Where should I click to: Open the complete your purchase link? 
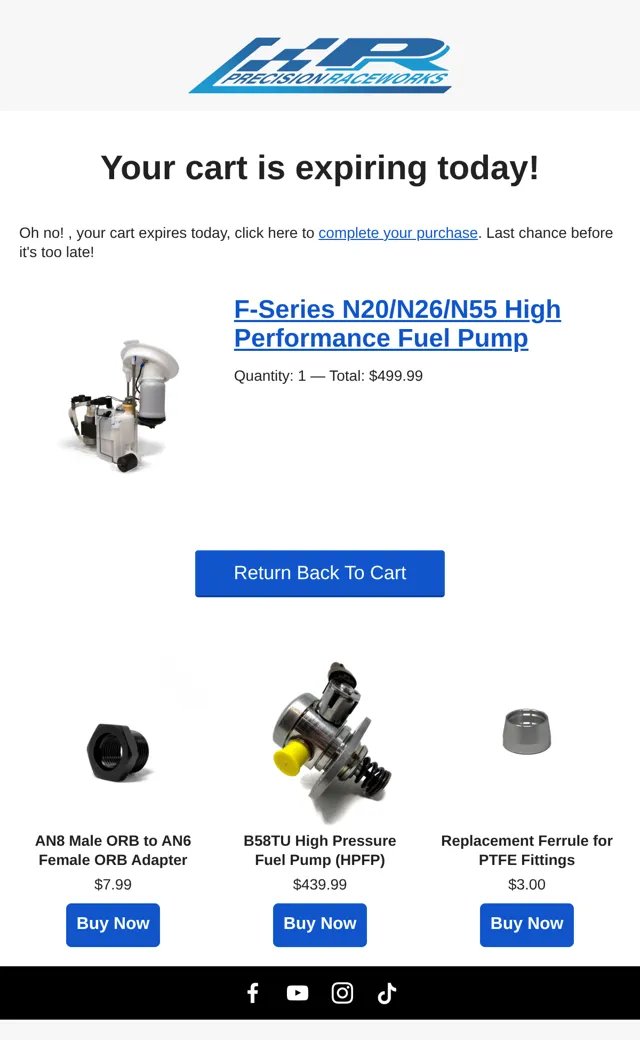pos(398,233)
